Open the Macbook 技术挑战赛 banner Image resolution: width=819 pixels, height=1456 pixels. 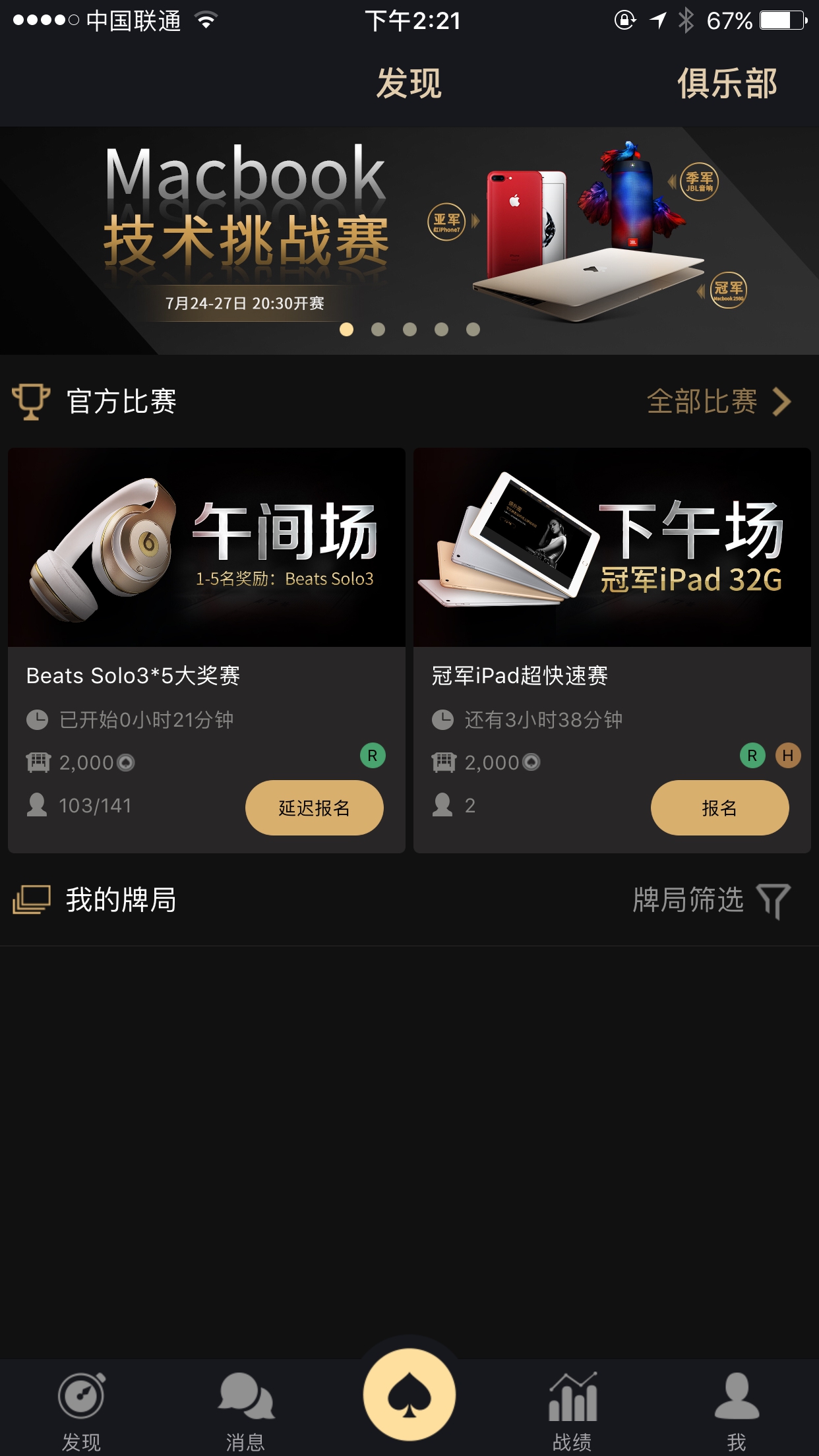tap(409, 240)
